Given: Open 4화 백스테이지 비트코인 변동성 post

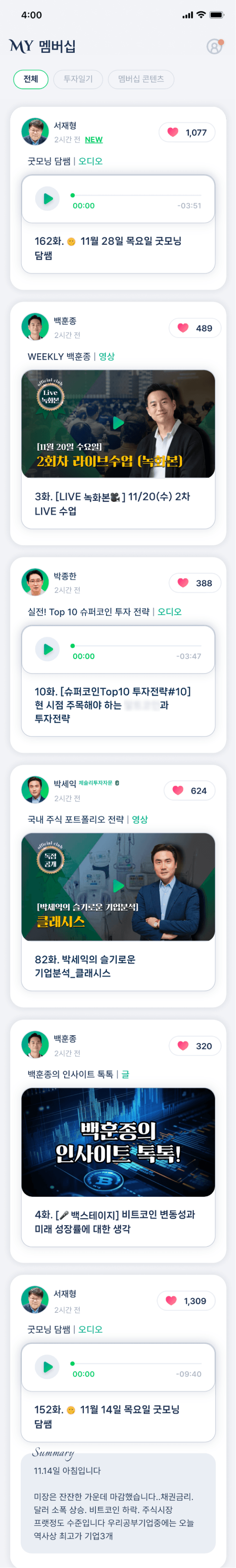Looking at the screenshot, I should point(115,1221).
